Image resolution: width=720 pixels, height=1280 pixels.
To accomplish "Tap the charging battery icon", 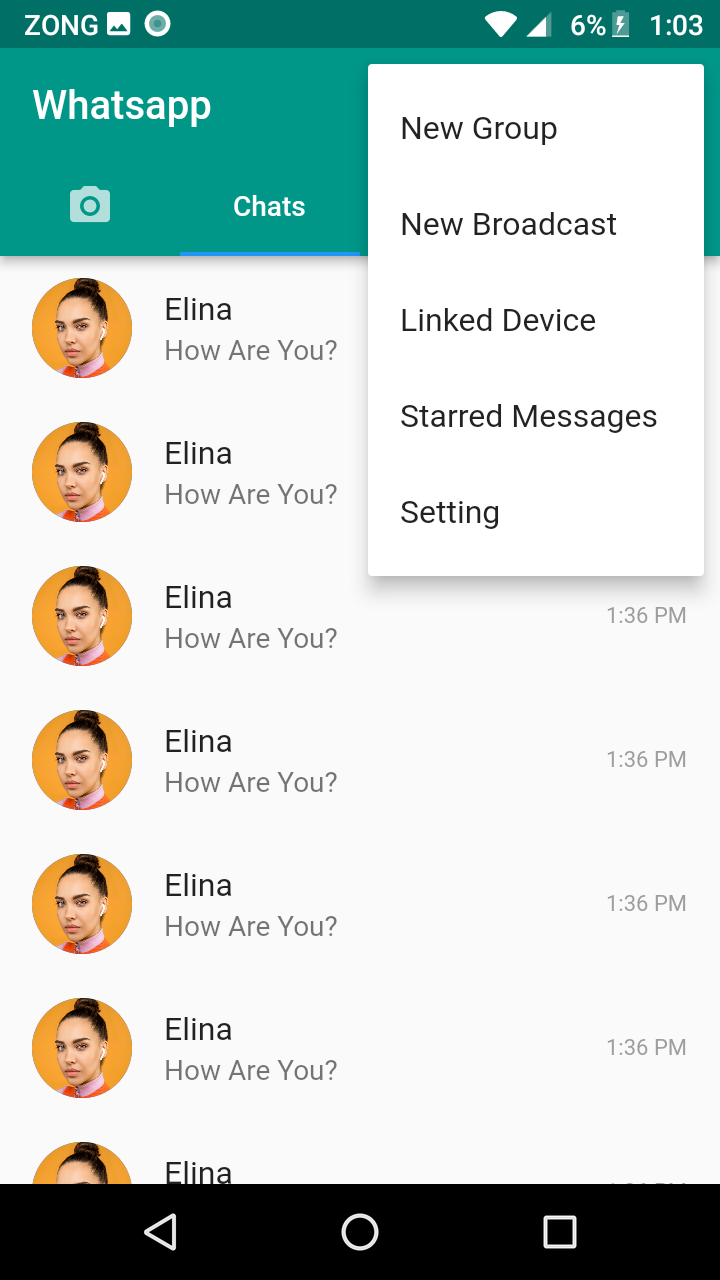I will [x=618, y=24].
